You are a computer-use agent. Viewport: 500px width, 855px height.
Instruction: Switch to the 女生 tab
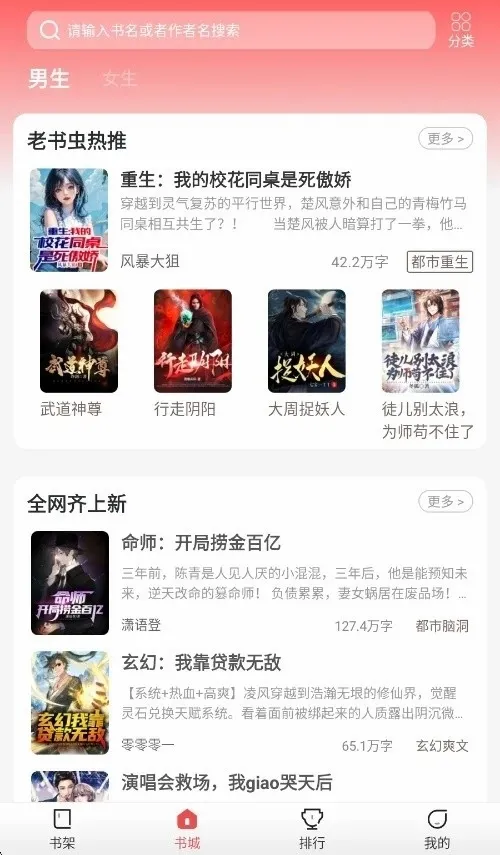click(x=119, y=79)
